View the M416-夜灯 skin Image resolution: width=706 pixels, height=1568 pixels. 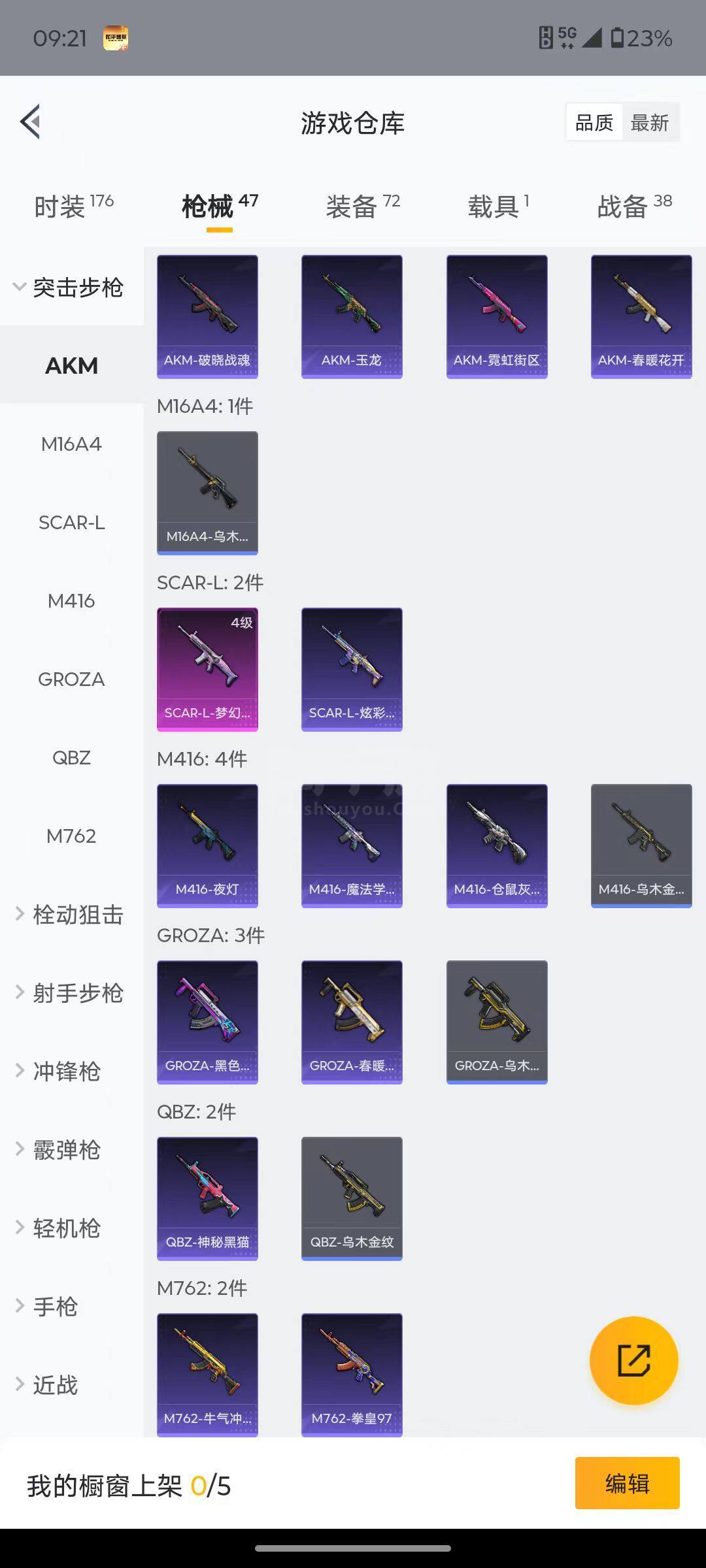pyautogui.click(x=207, y=845)
